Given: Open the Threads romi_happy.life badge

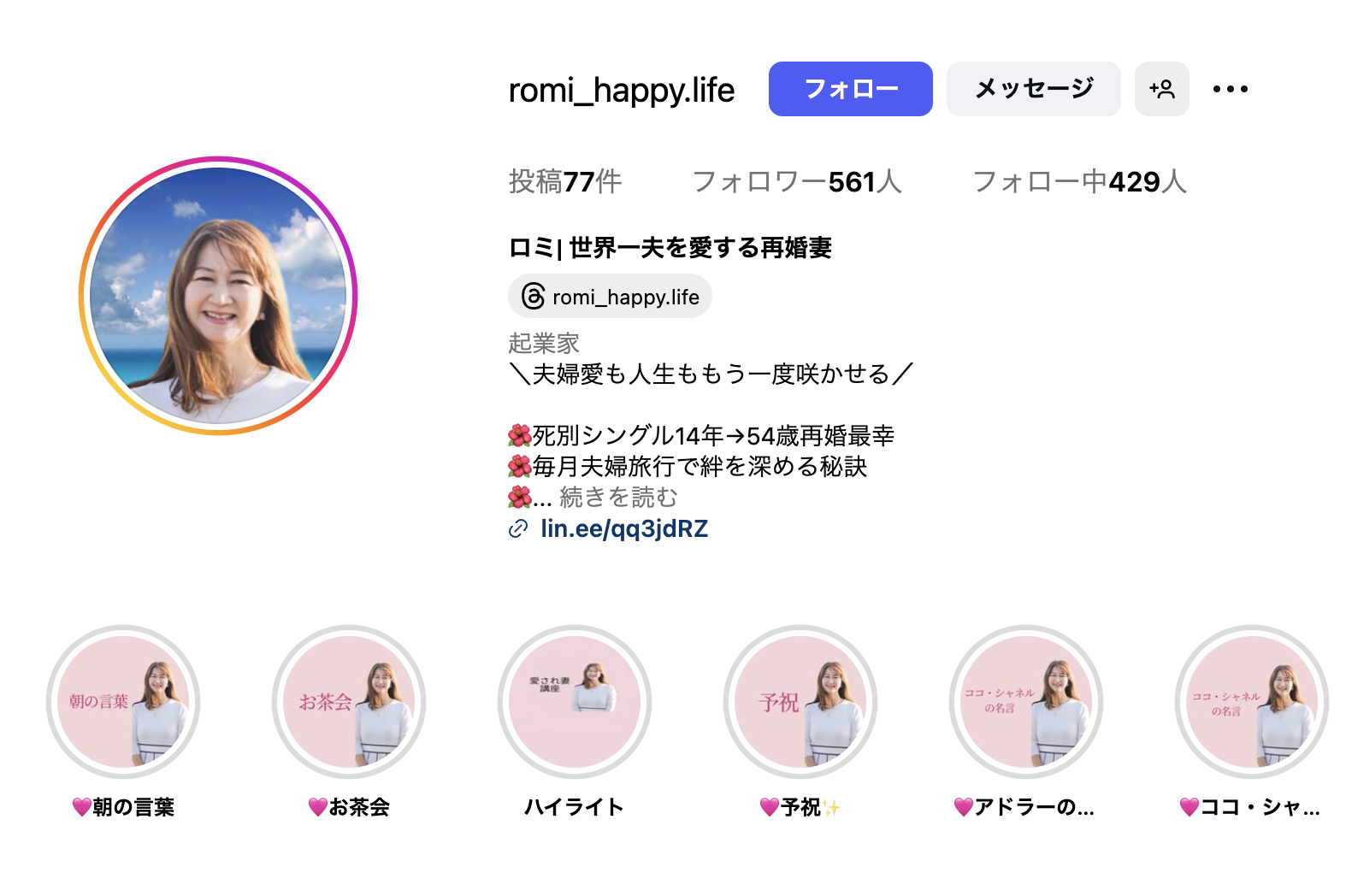Looking at the screenshot, I should click(x=611, y=297).
